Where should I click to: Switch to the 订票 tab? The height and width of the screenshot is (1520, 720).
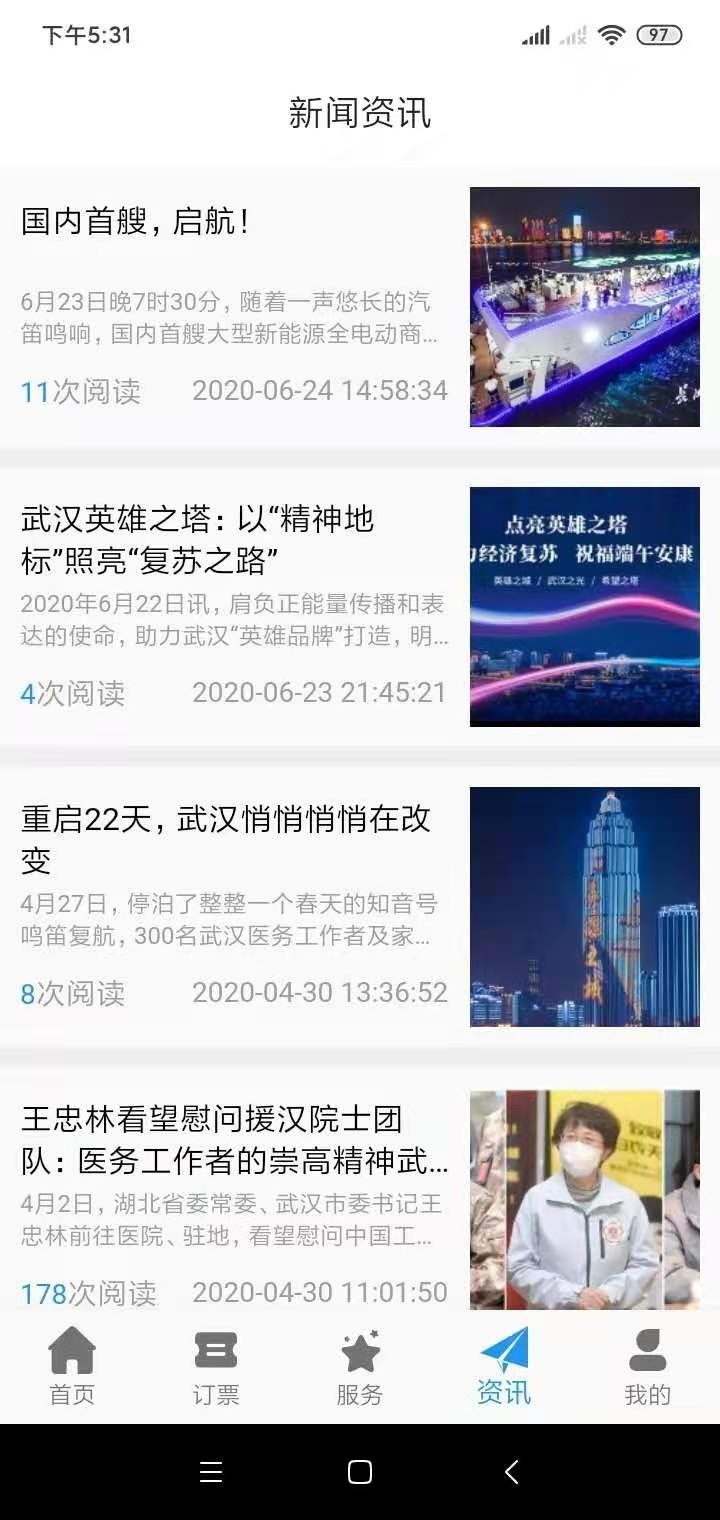pyautogui.click(x=216, y=1367)
